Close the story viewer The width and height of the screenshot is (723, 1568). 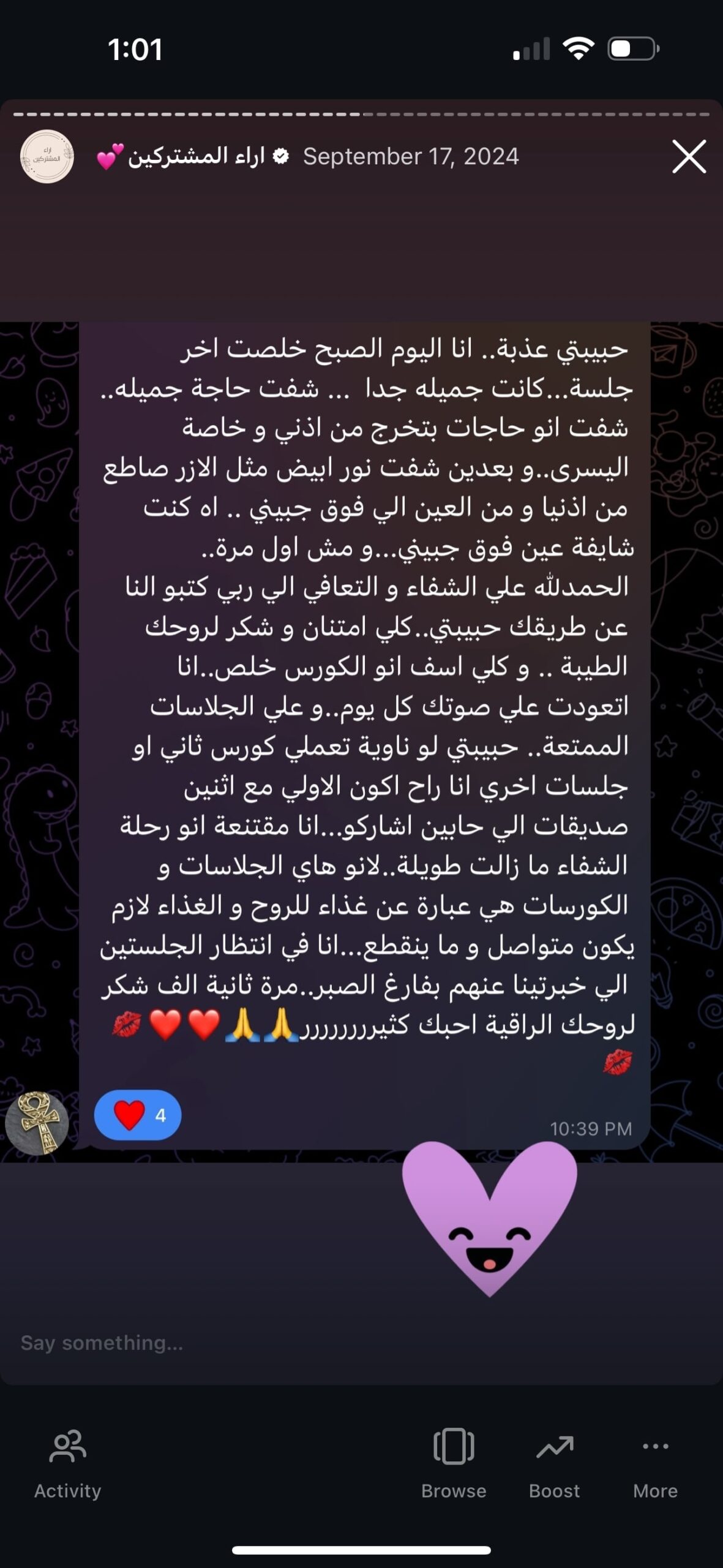pos(689,157)
